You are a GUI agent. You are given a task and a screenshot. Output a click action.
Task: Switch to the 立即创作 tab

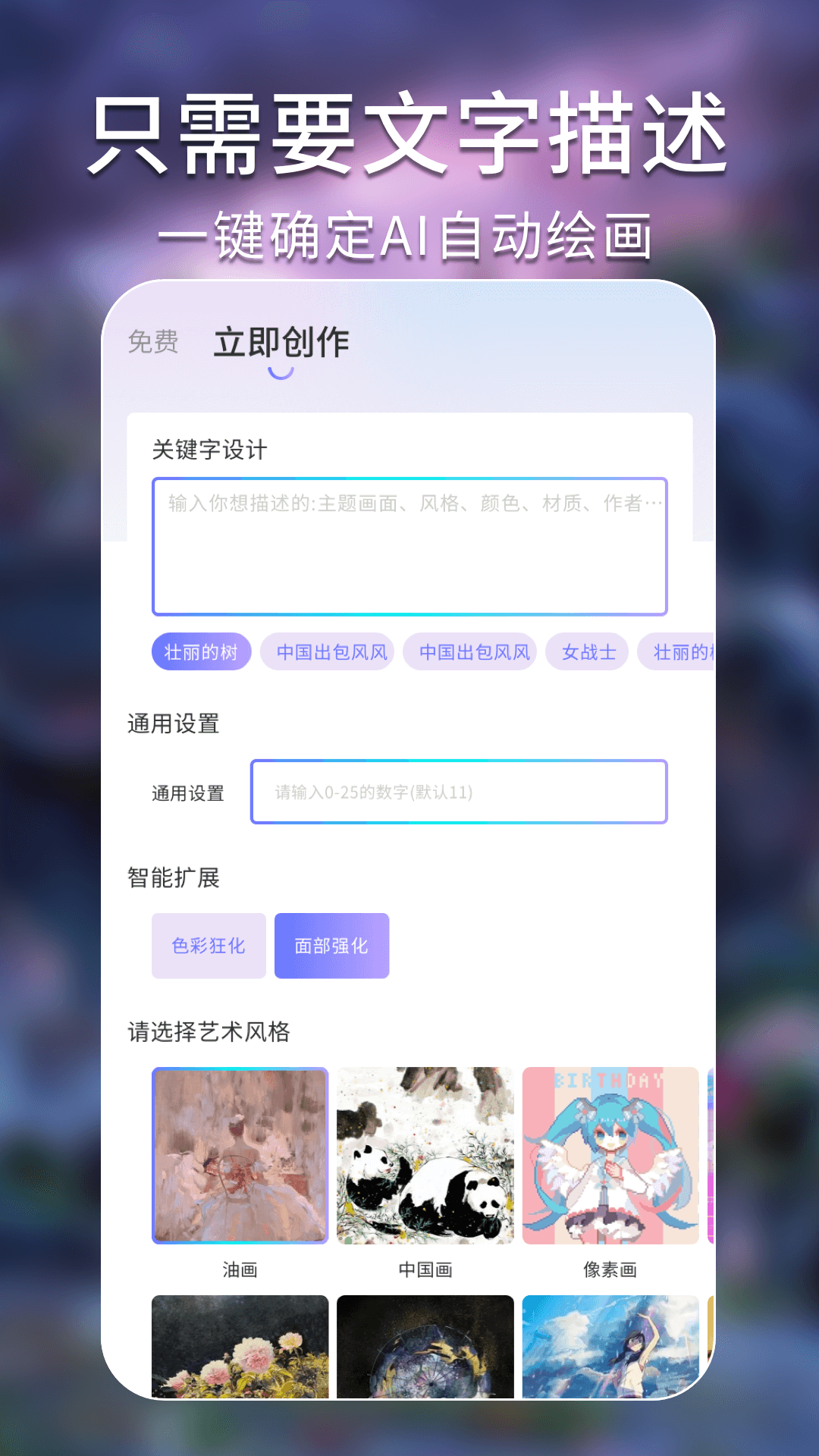[281, 341]
